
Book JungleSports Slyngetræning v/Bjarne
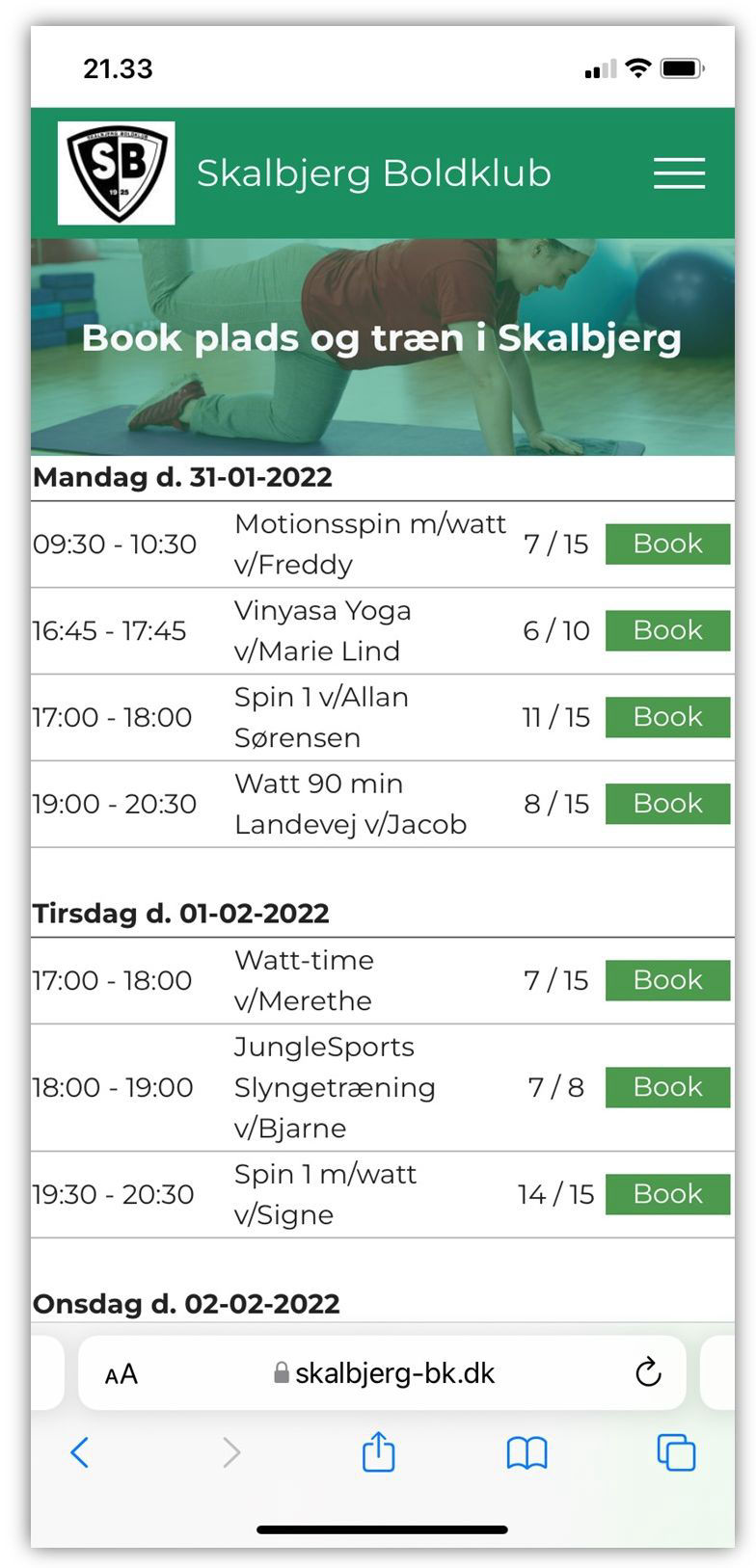point(667,1087)
